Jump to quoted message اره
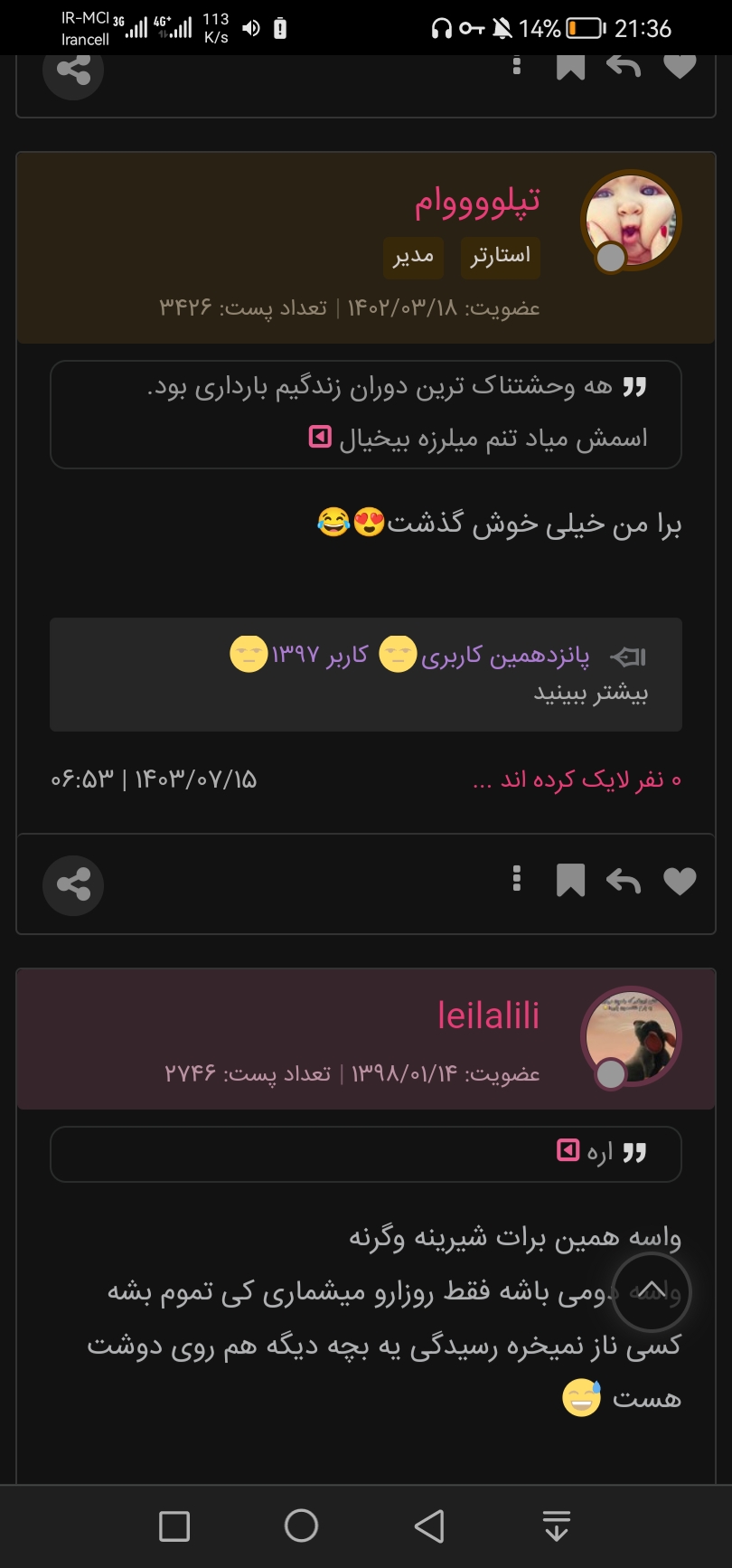The width and height of the screenshot is (732, 1568). [568, 1150]
